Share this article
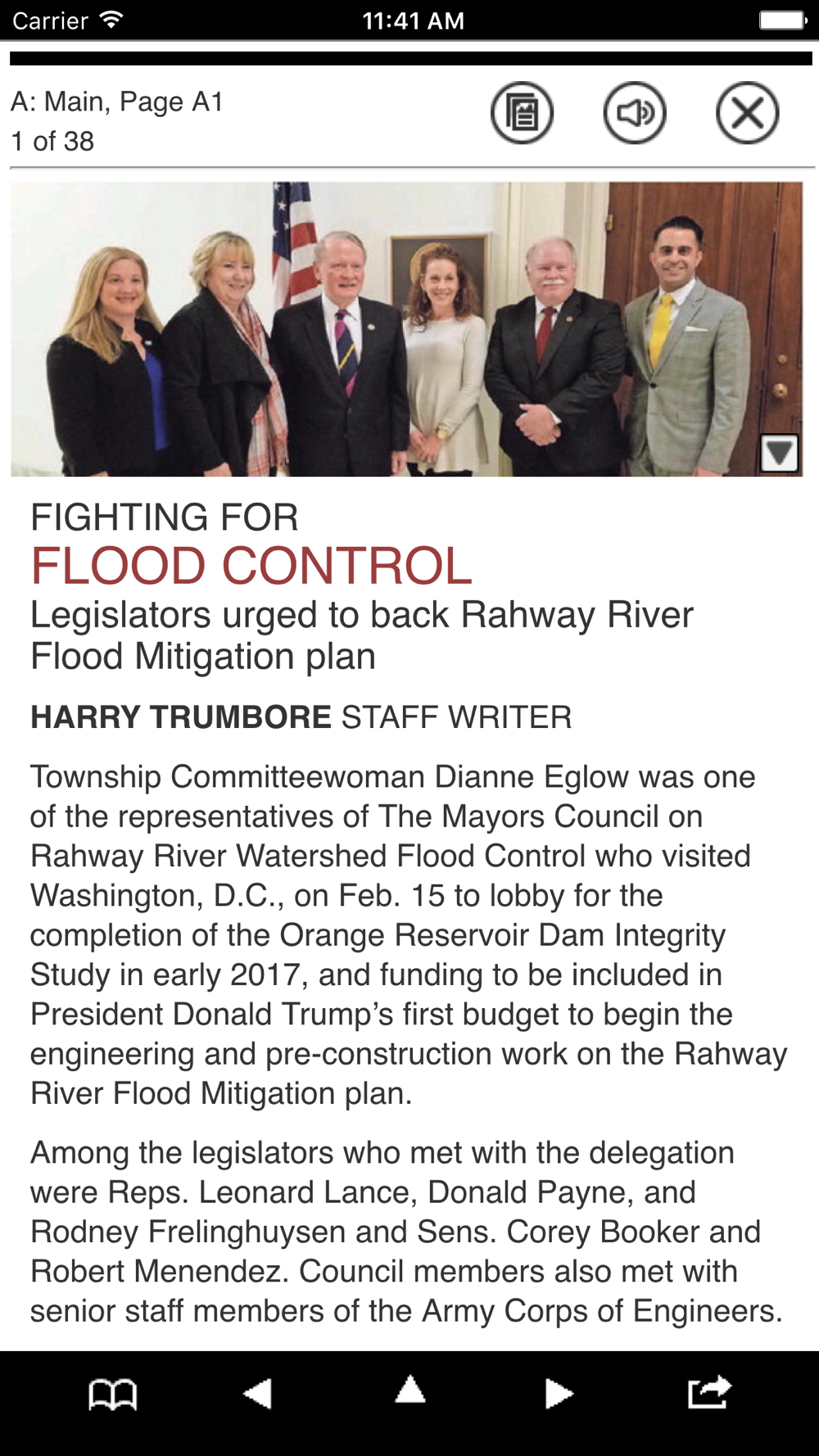The width and height of the screenshot is (819, 1456). tap(709, 1391)
